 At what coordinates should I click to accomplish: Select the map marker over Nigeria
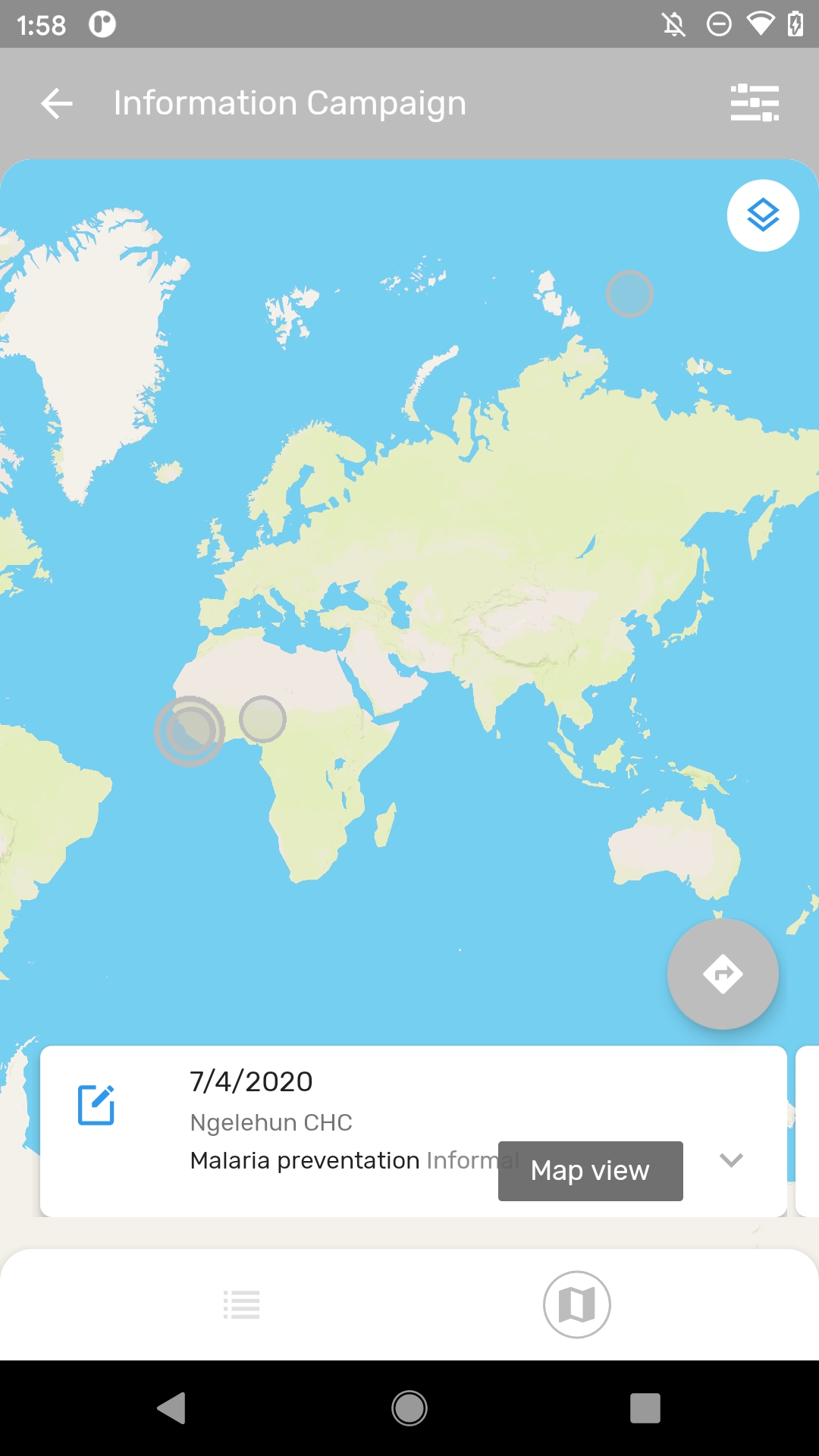[262, 719]
